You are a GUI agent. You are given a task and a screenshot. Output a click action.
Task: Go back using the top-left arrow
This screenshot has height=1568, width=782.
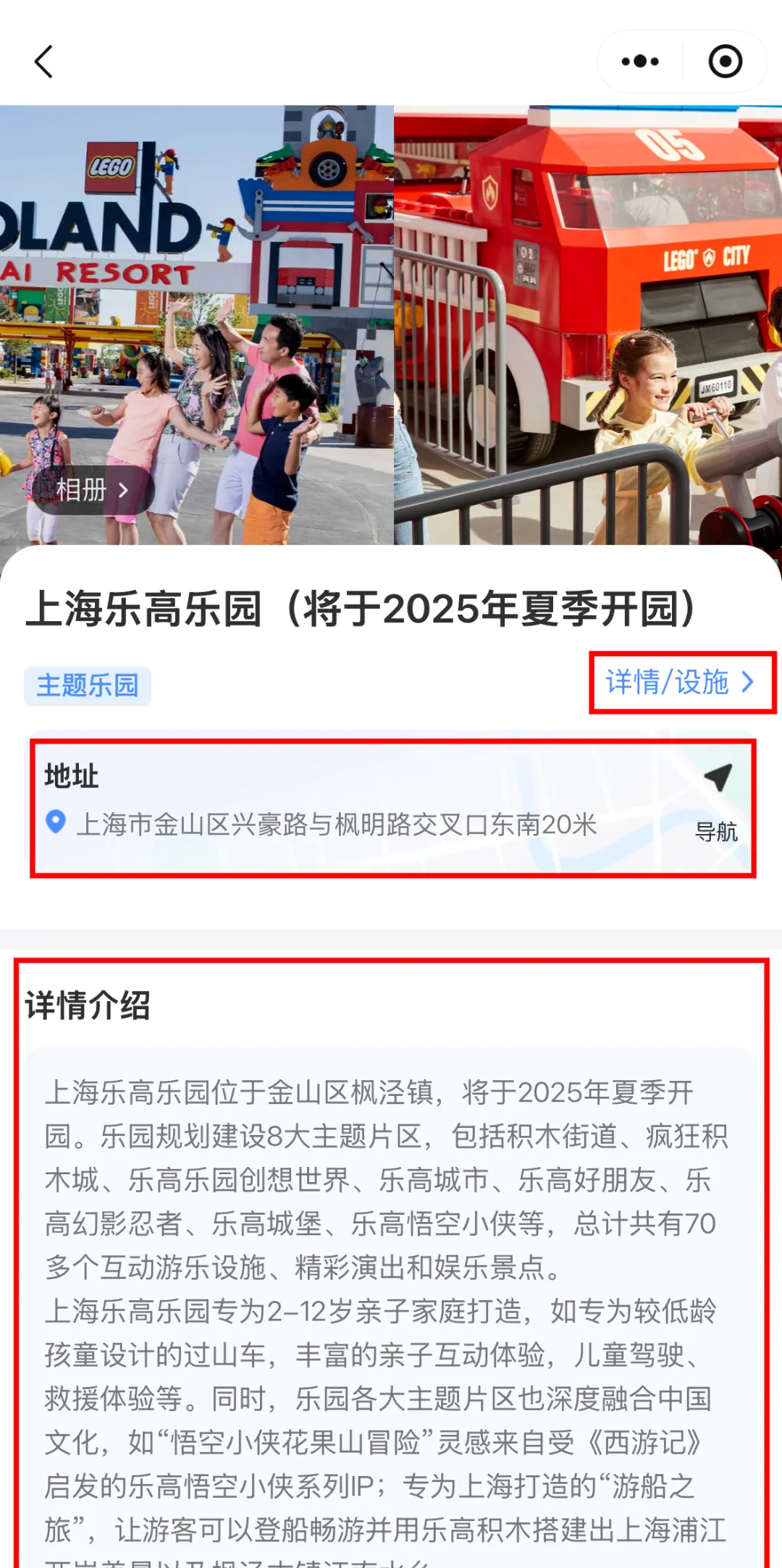coord(44,62)
